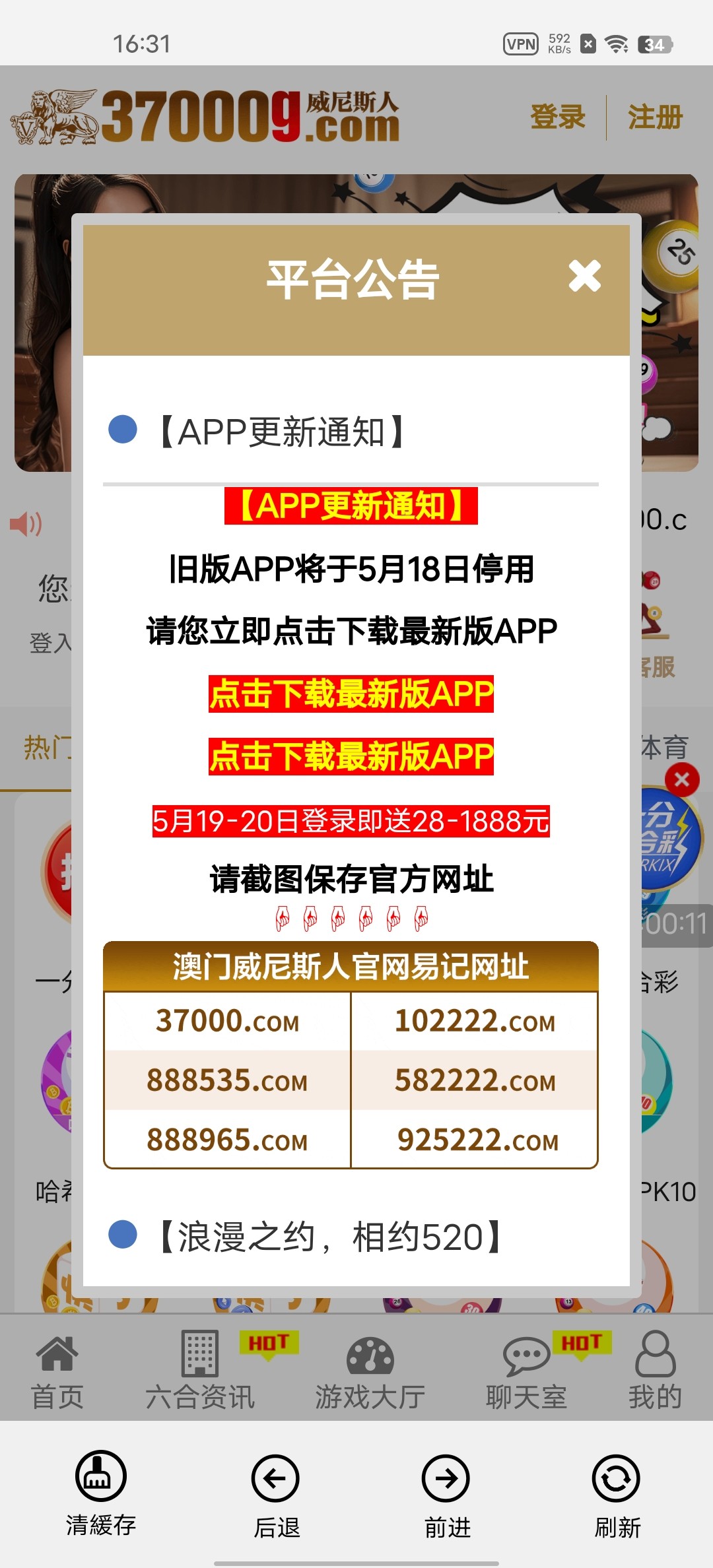Go to the 我的 profile tab
713x1568 pixels.
pos(655,1373)
